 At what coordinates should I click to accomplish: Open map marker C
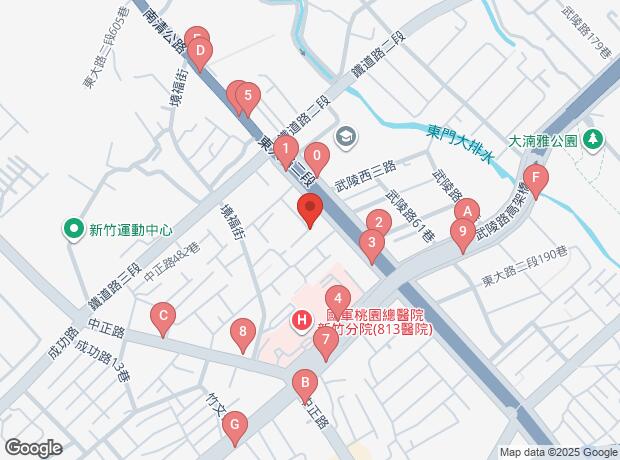pyautogui.click(x=162, y=317)
